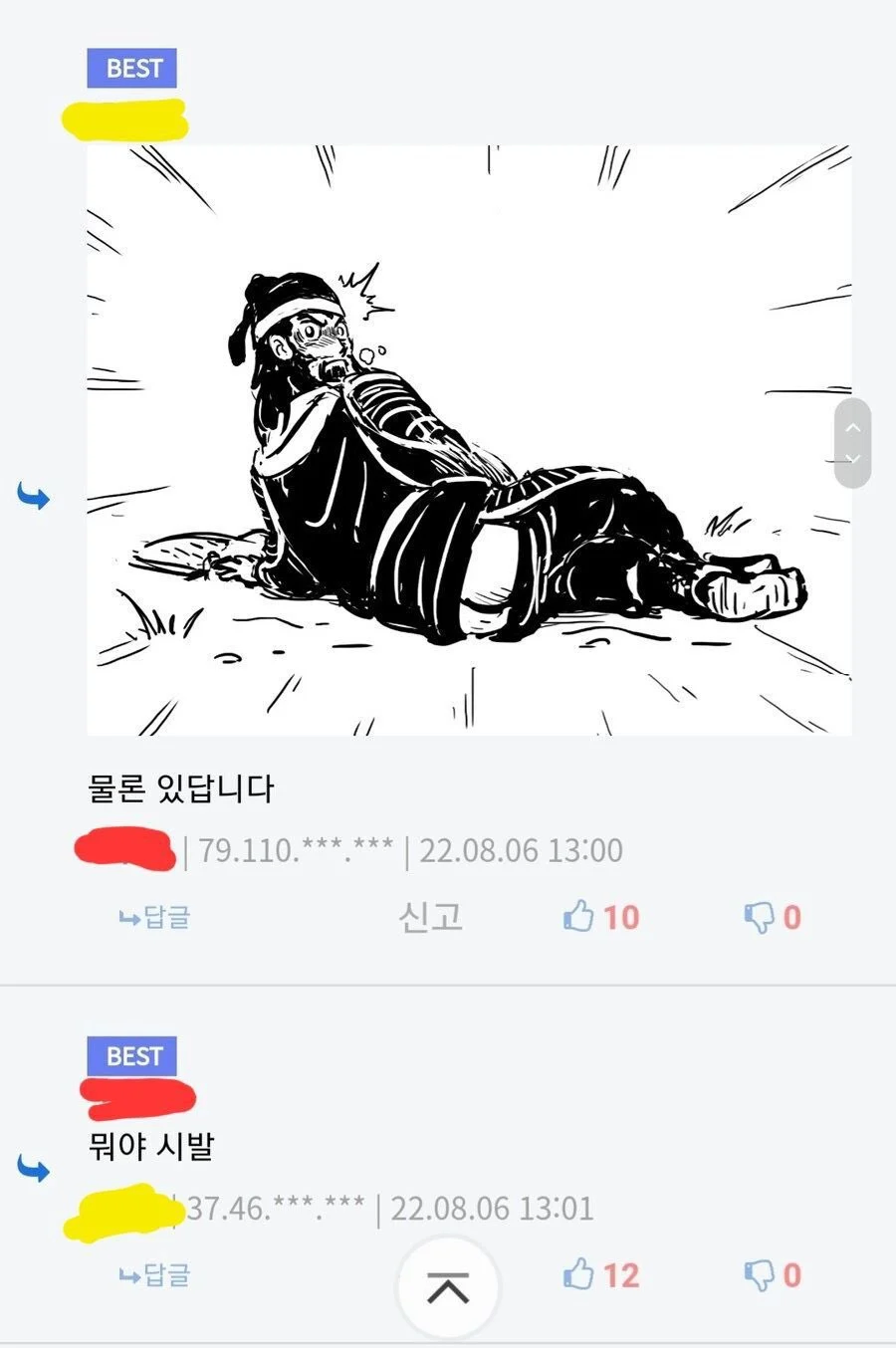This screenshot has height=1348, width=896.
Task: Select the BEST badge on the second comment
Action: (131, 1055)
